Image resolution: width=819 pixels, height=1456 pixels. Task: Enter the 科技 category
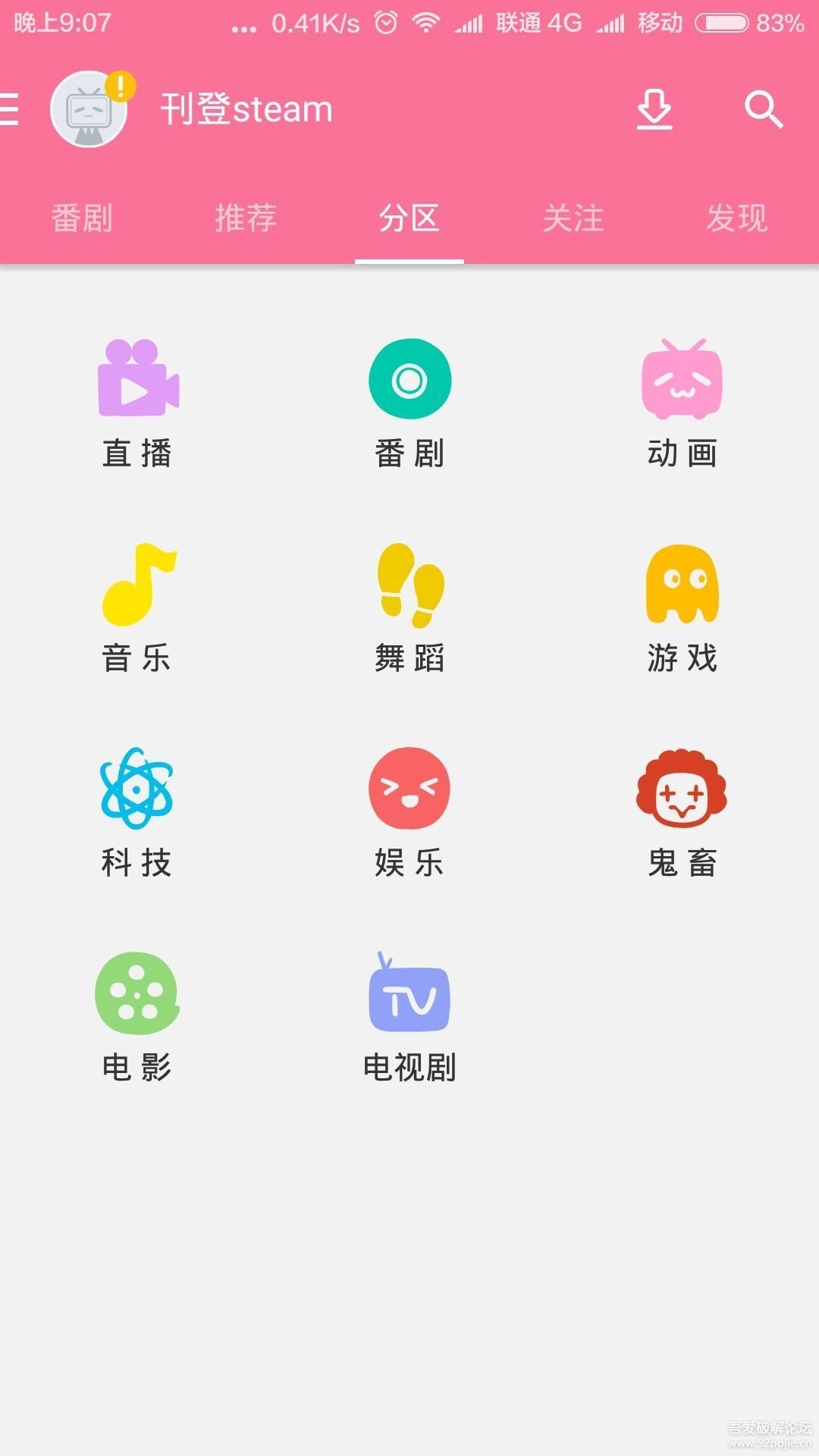137,811
